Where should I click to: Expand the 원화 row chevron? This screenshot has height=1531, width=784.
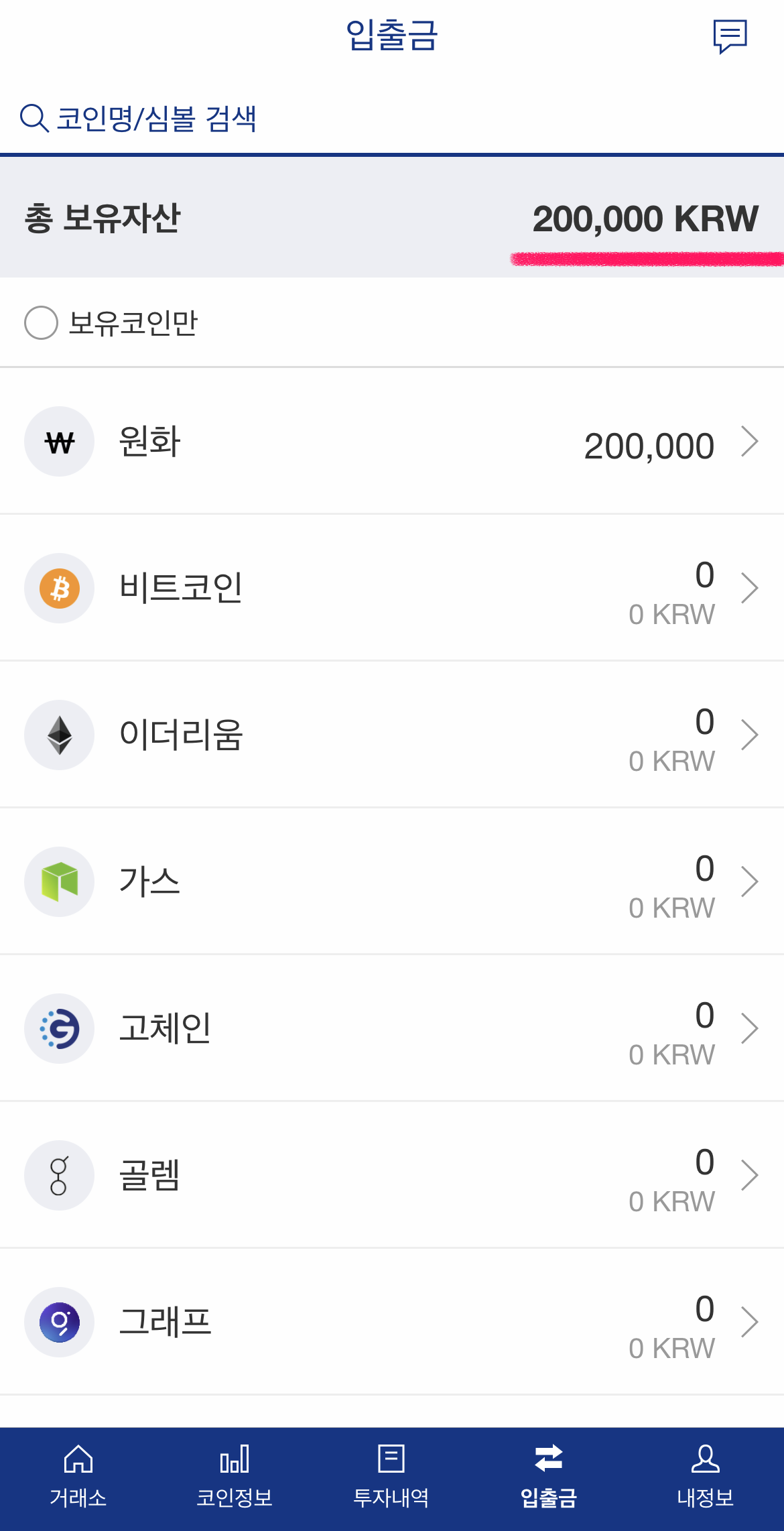[749, 442]
